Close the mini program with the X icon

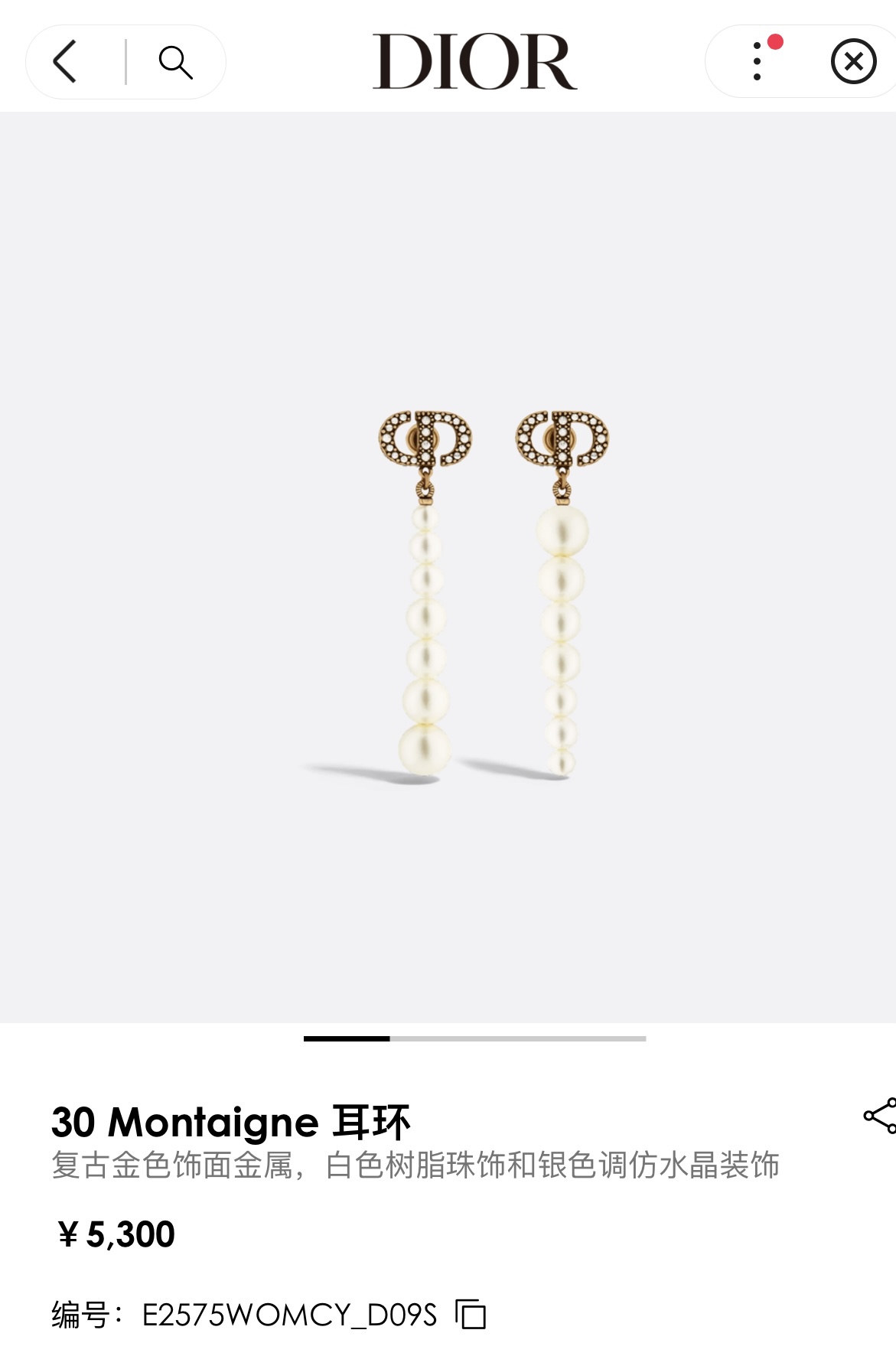[854, 61]
